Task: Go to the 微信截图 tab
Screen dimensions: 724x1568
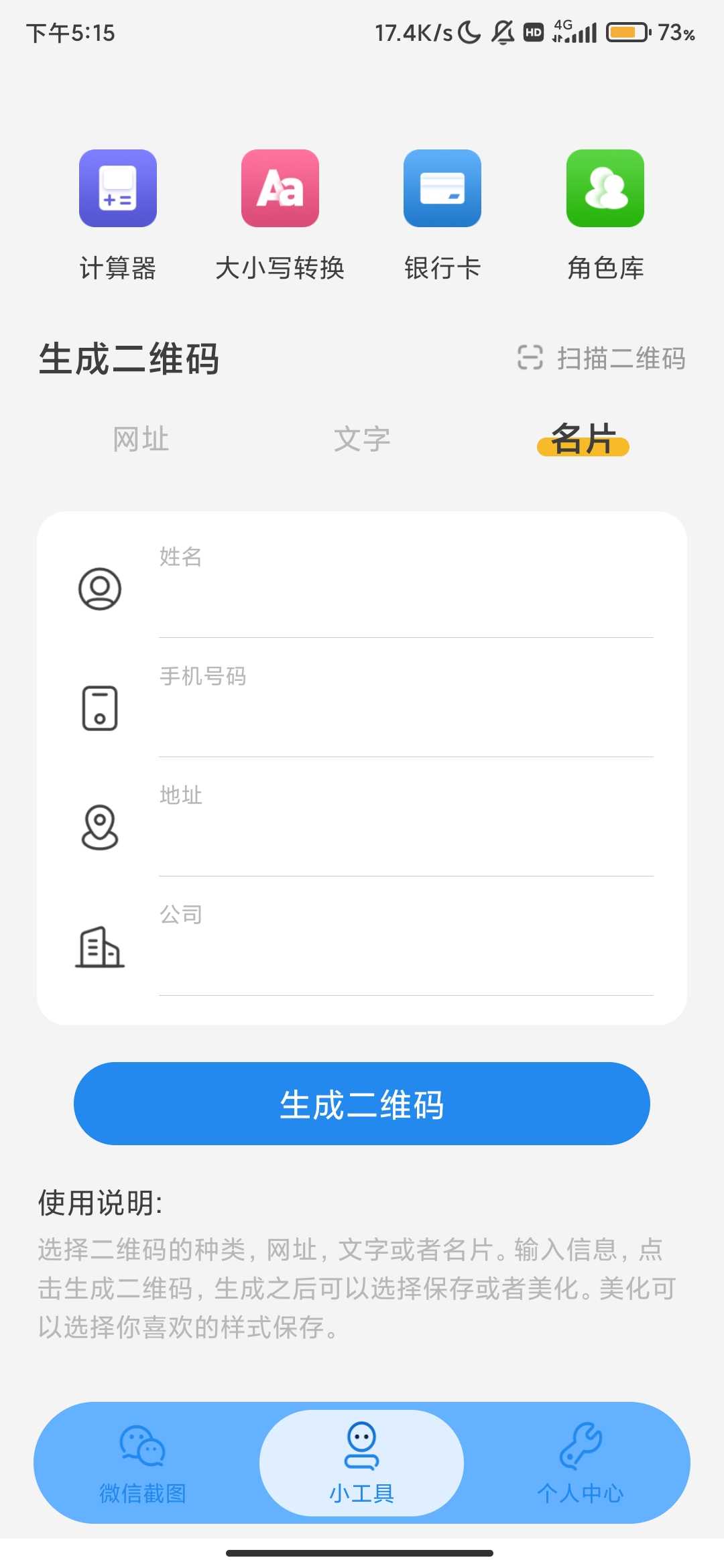Action: [x=143, y=1463]
